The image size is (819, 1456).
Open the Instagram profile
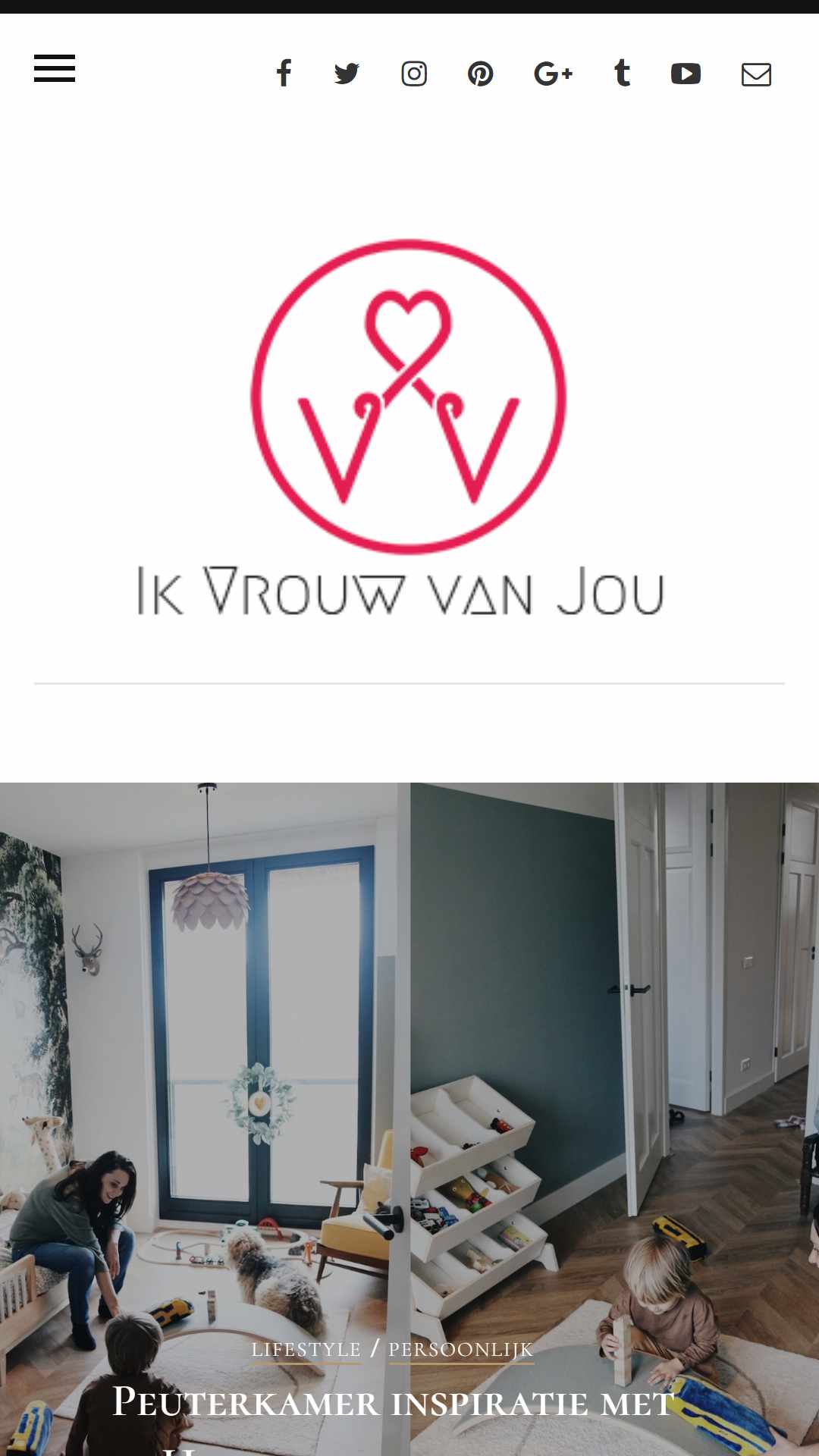414,74
